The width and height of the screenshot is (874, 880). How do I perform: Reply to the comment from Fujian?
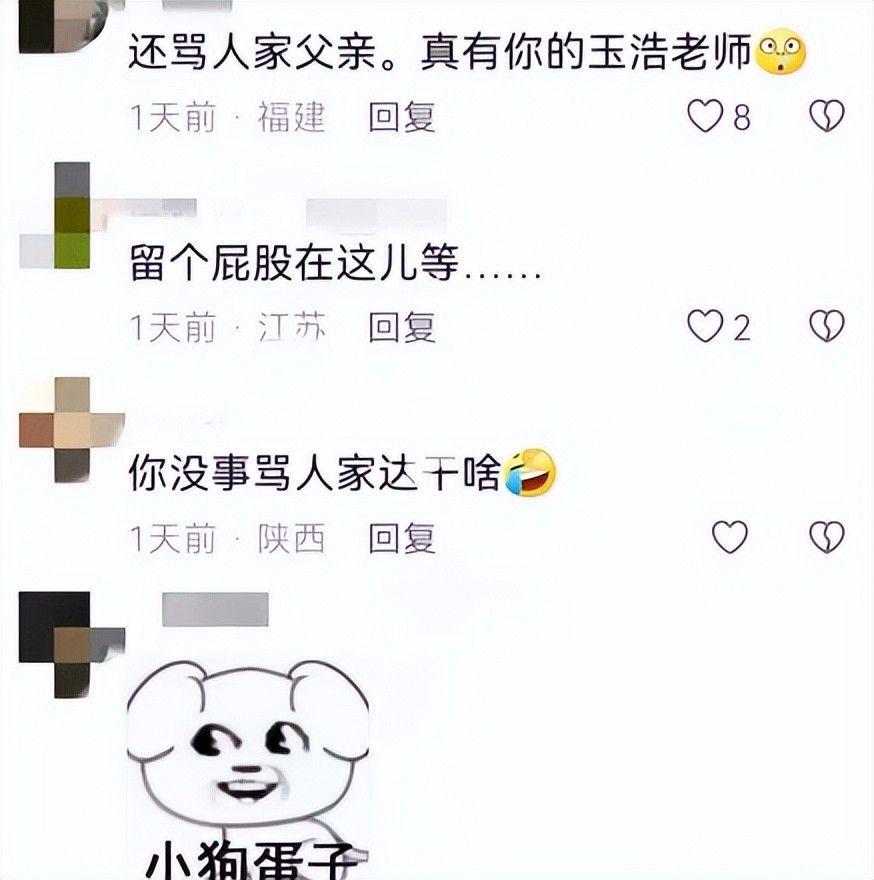402,118
